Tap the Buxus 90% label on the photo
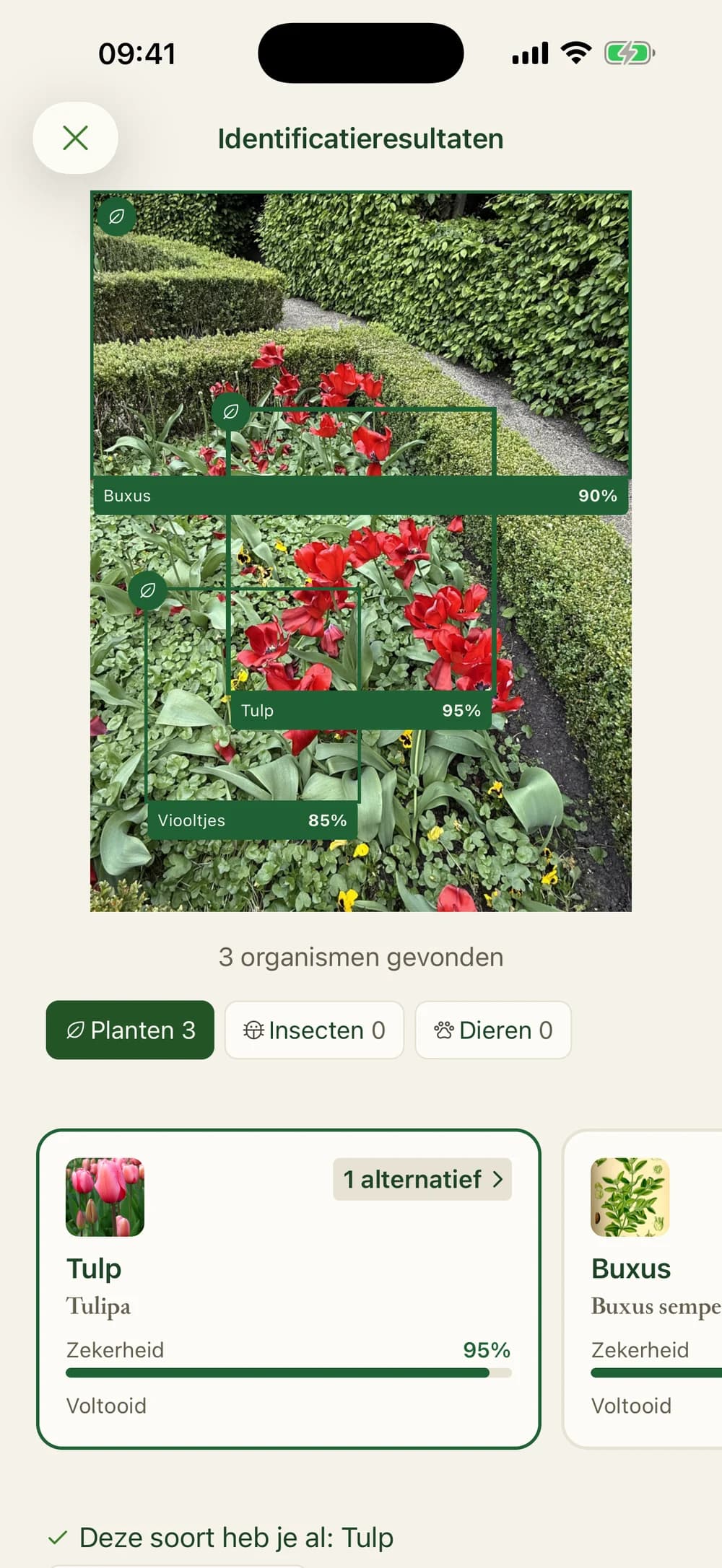 coord(360,495)
